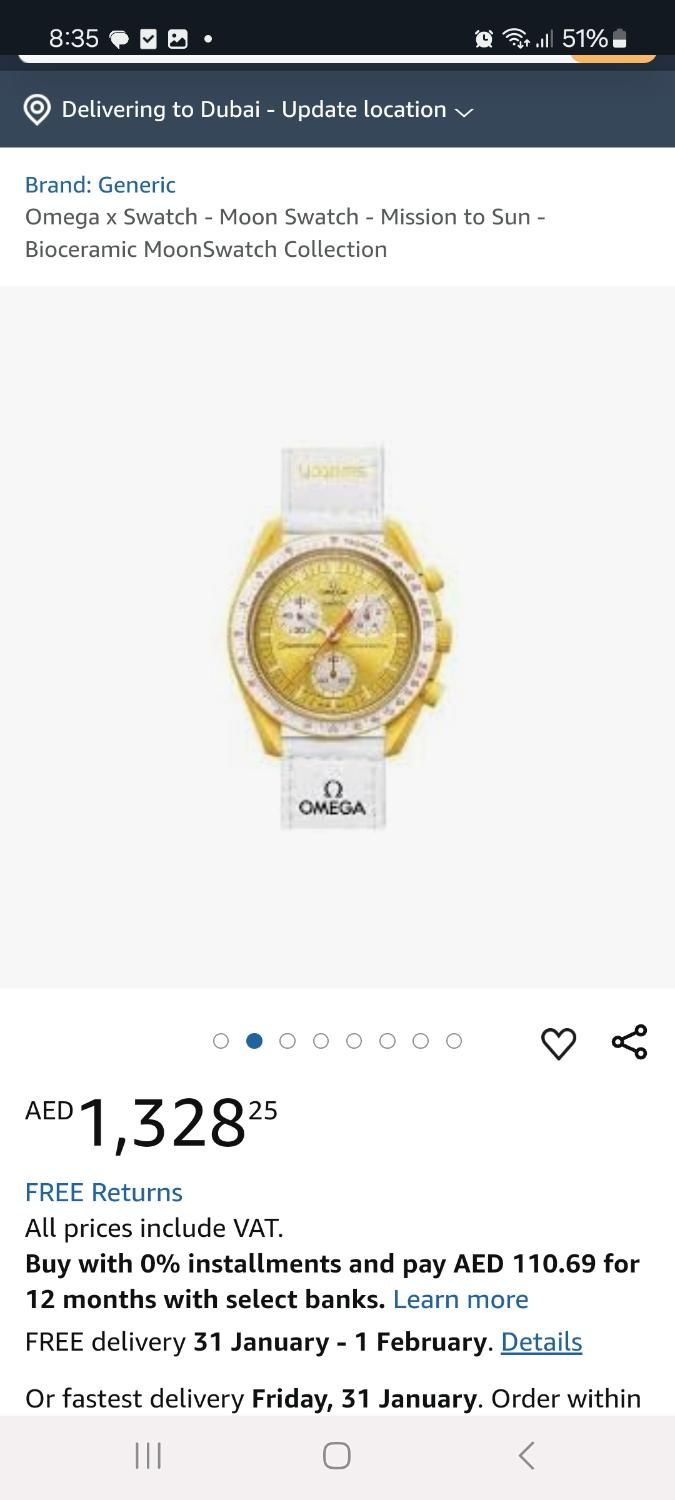Go to the phone's home screen
675x1500 pixels.
point(337,1455)
